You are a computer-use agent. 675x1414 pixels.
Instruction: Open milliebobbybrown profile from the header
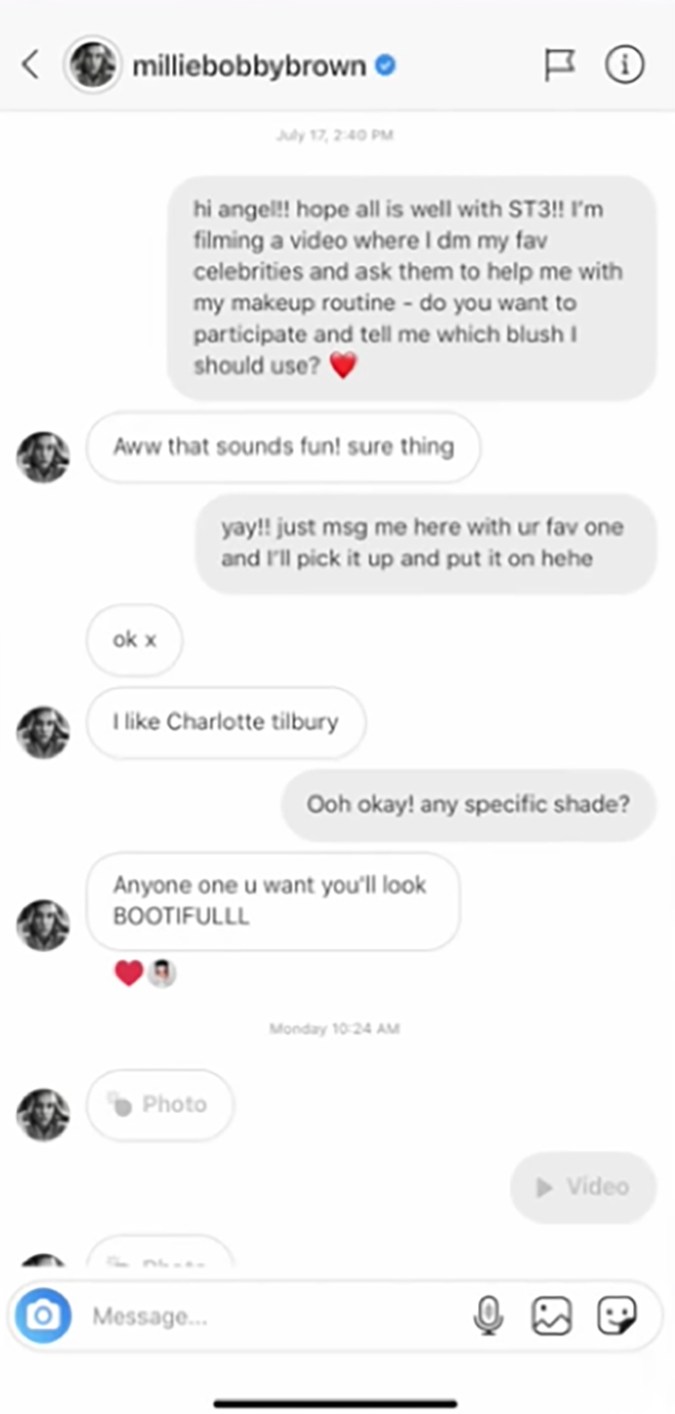coord(248,66)
